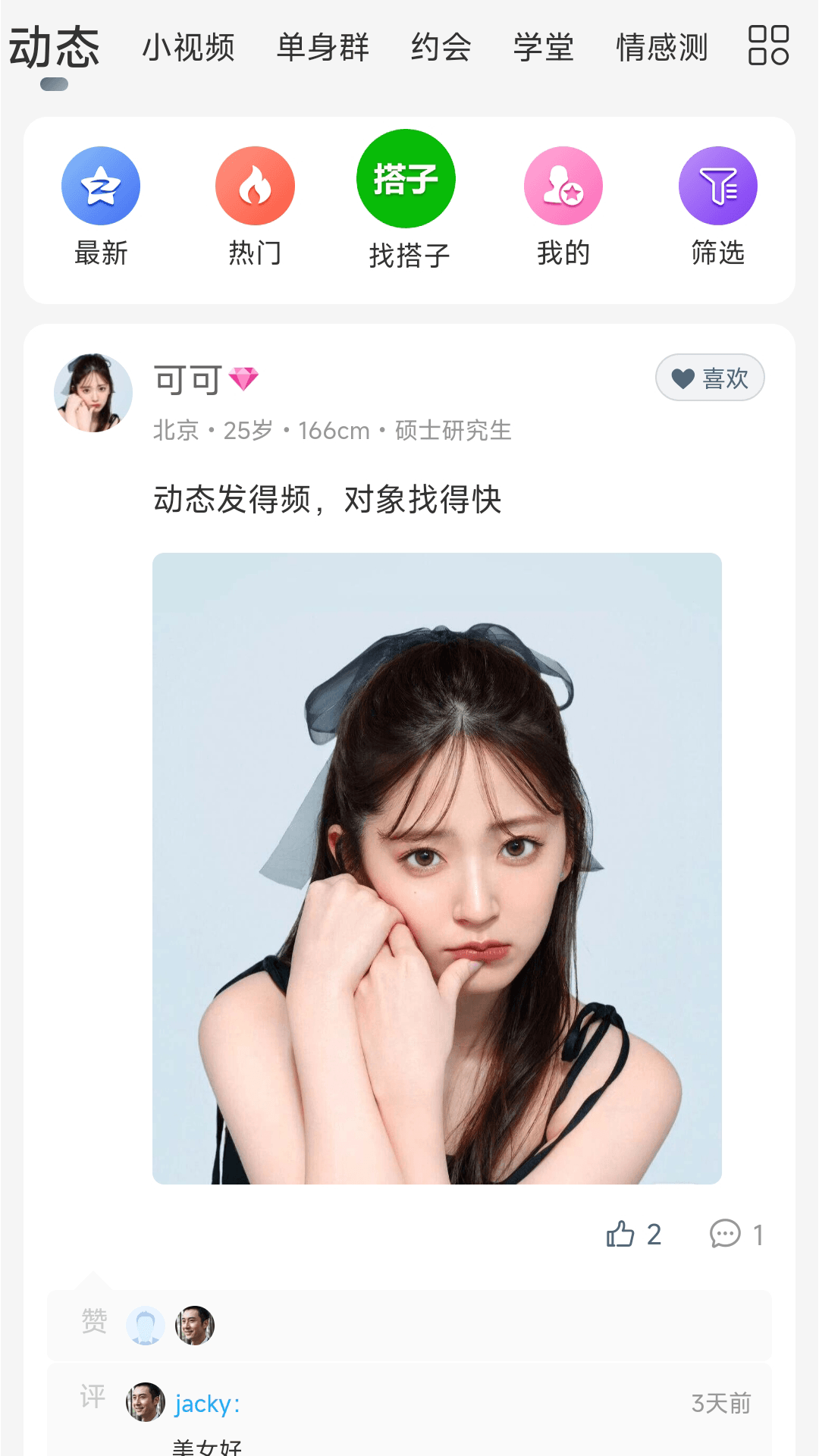Screen dimensions: 819x1456
Task: Switch to the 约会 tab
Action: coord(441,47)
